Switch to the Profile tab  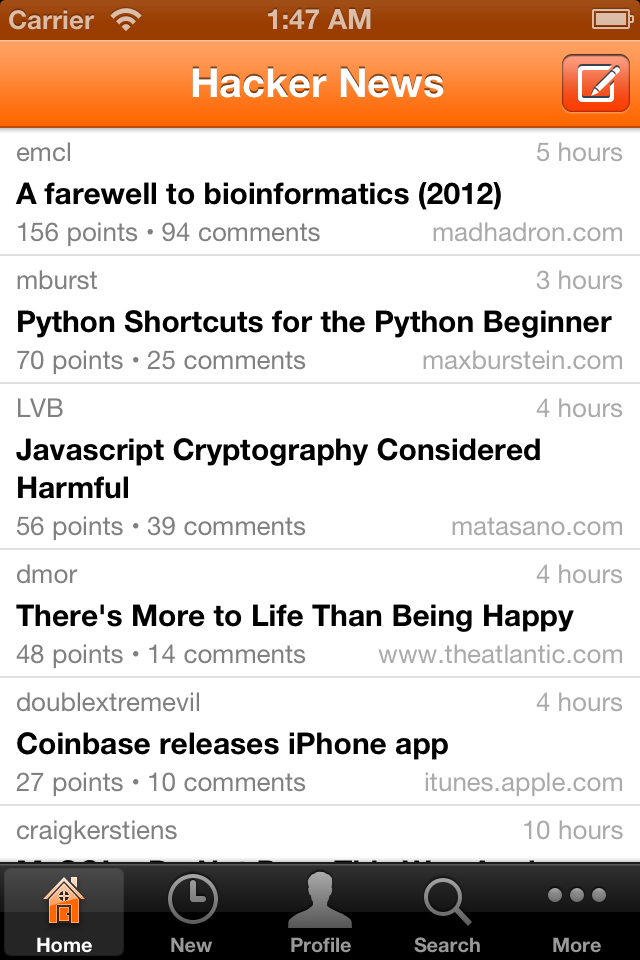(320, 912)
